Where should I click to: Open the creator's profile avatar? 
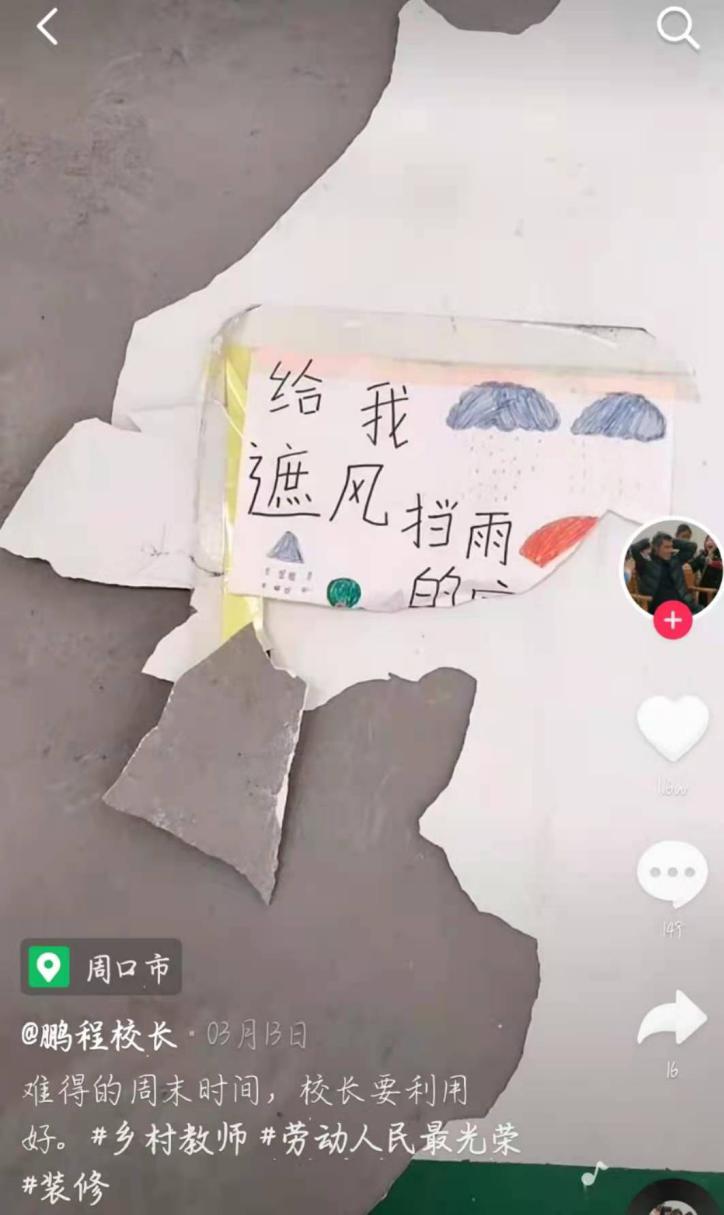(x=672, y=567)
